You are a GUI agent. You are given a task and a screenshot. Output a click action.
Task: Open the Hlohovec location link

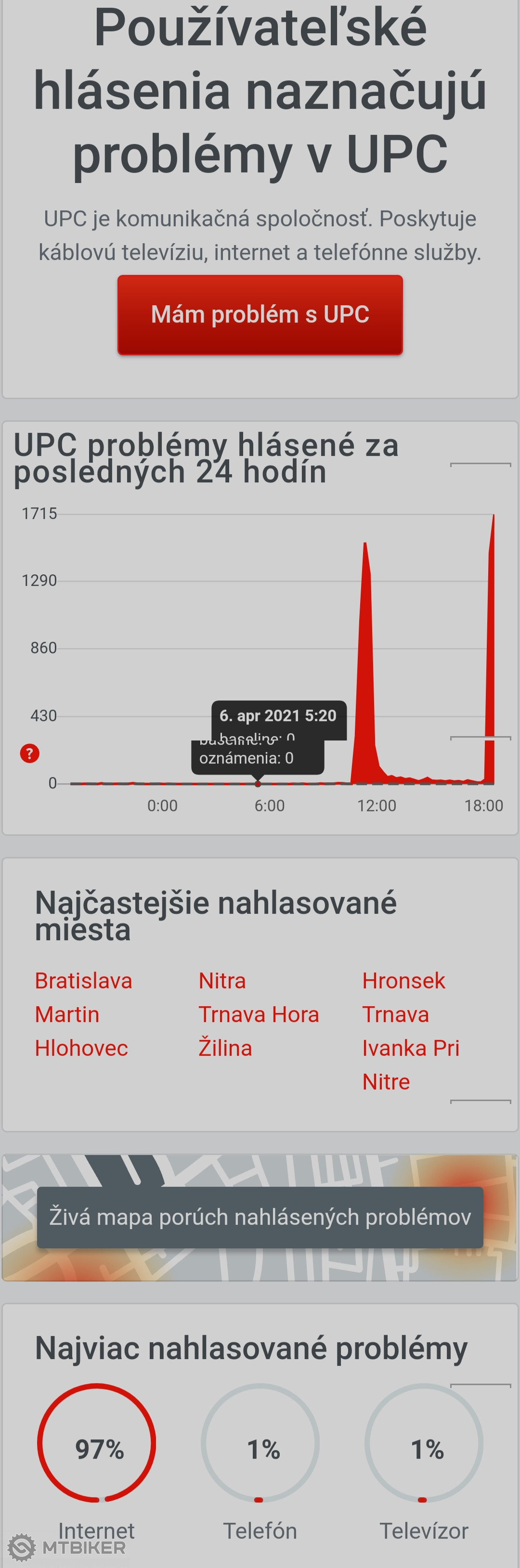(x=81, y=1048)
